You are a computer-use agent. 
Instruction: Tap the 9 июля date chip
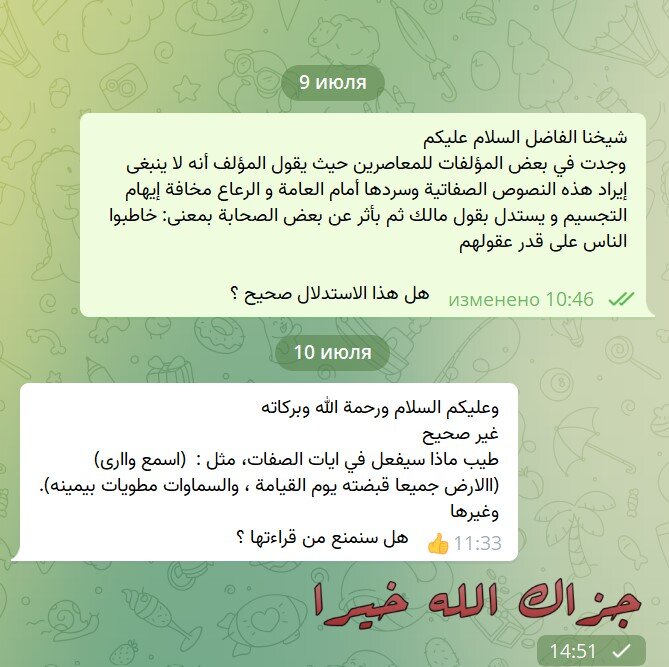(x=333, y=82)
